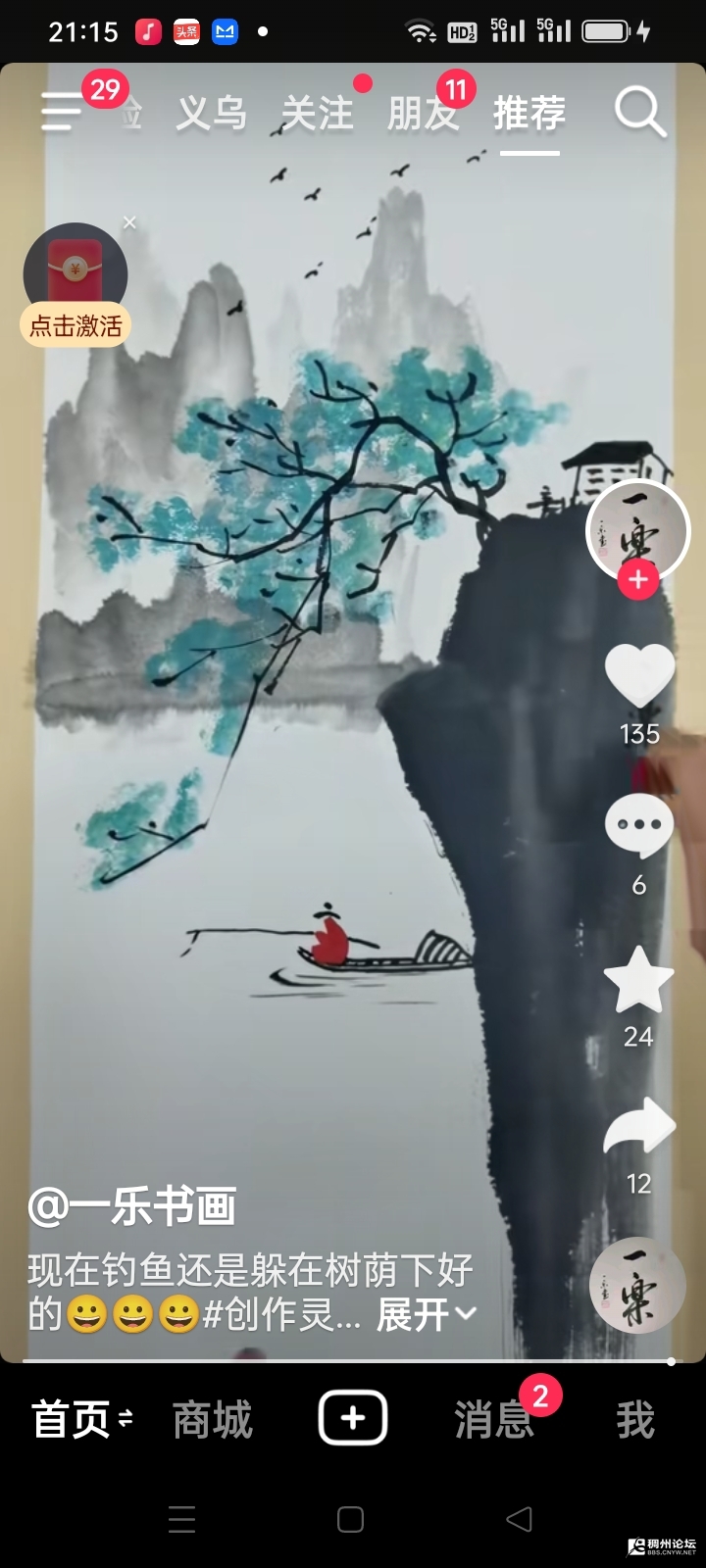Create a new post with the plus button

point(353,1418)
